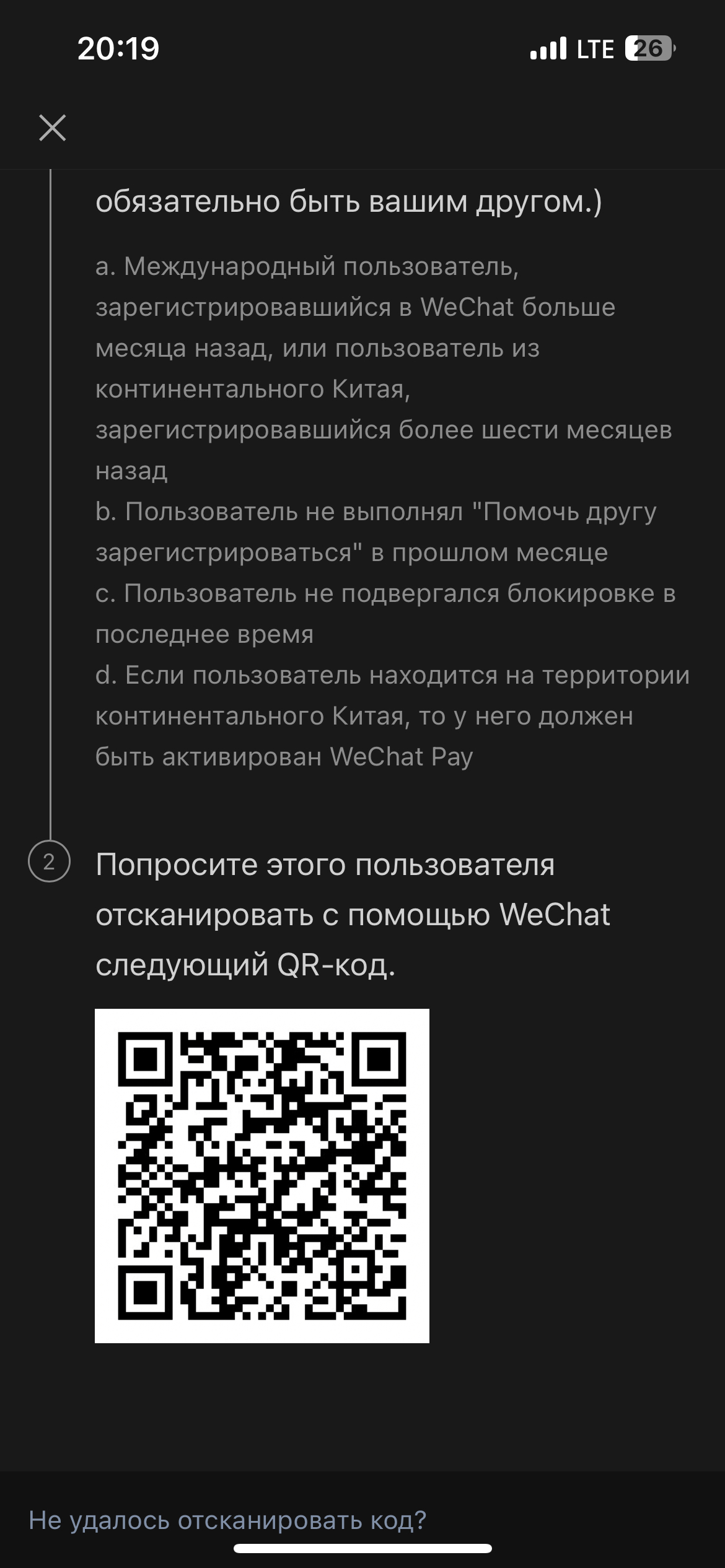725x1568 pixels.
Task: Open 'Не удалось отсканировать код?' link
Action: 227,1520
